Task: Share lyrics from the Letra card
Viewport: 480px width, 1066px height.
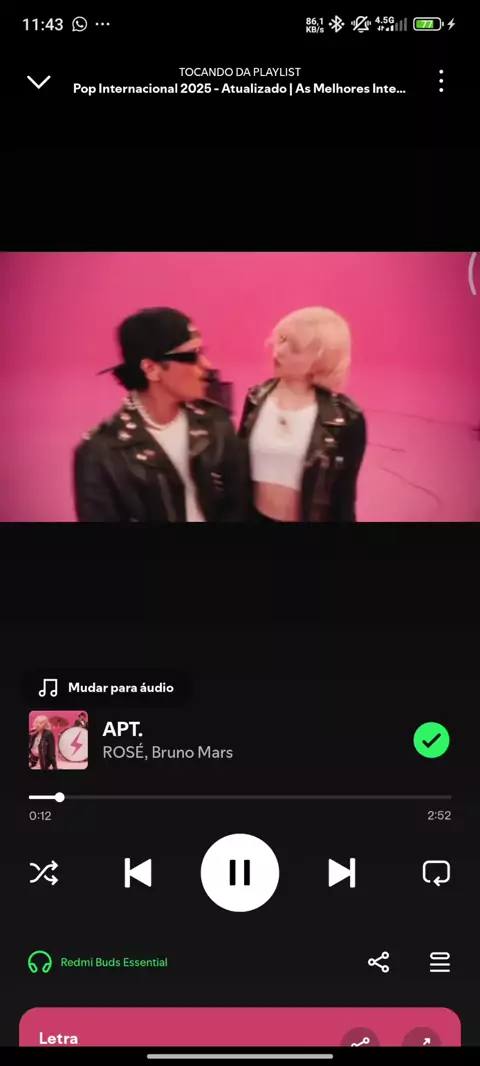Action: pos(360,1038)
